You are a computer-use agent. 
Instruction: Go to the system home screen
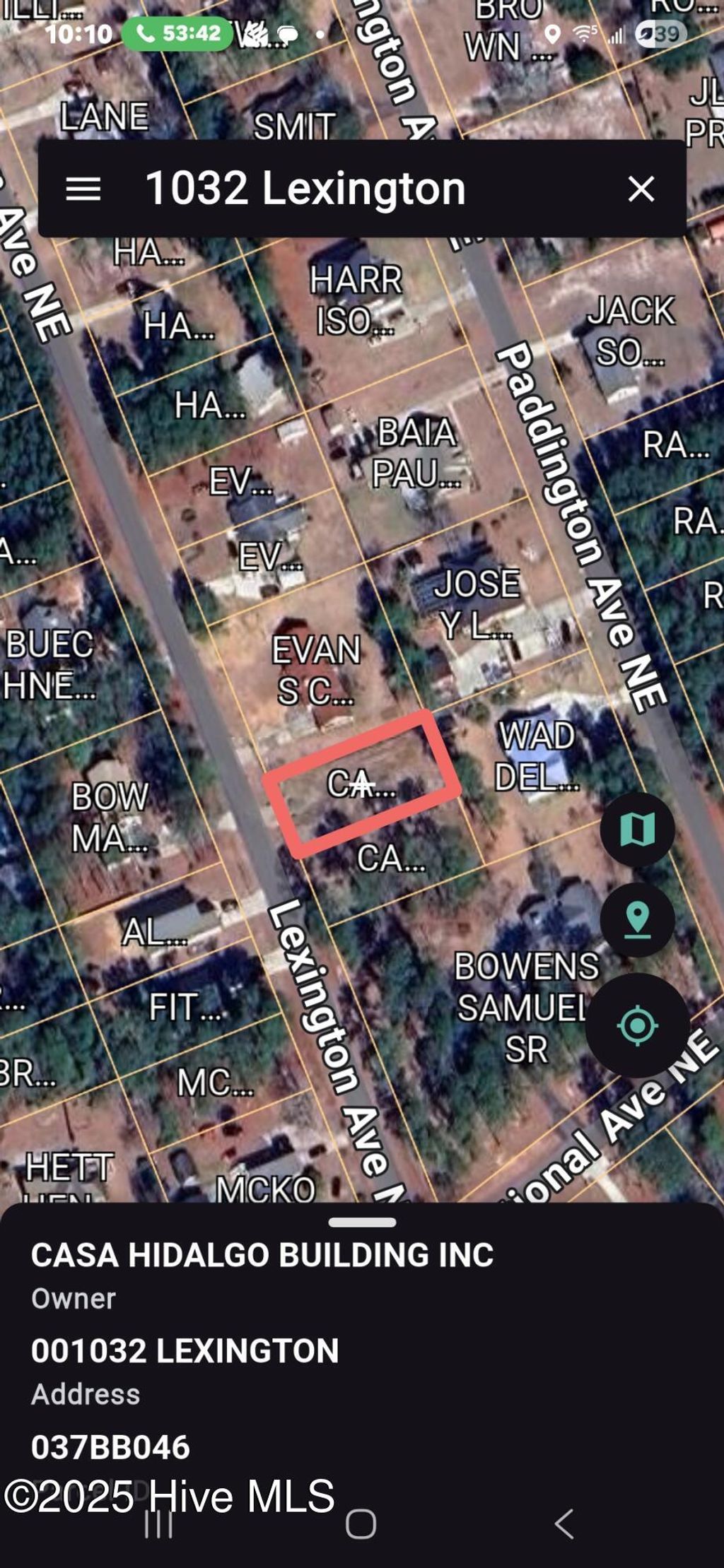tap(361, 1523)
